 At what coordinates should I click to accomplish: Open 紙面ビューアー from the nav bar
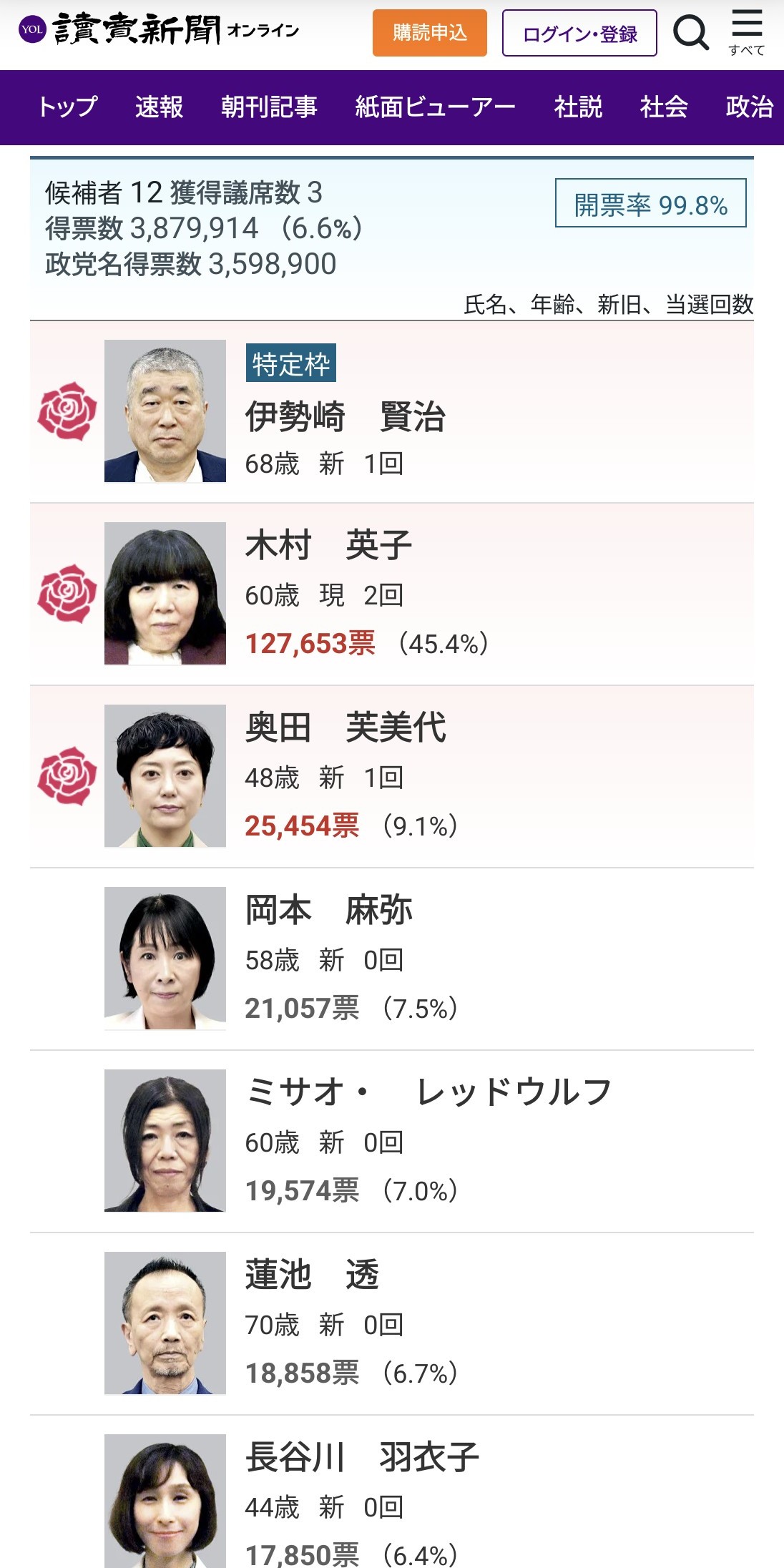click(x=435, y=107)
